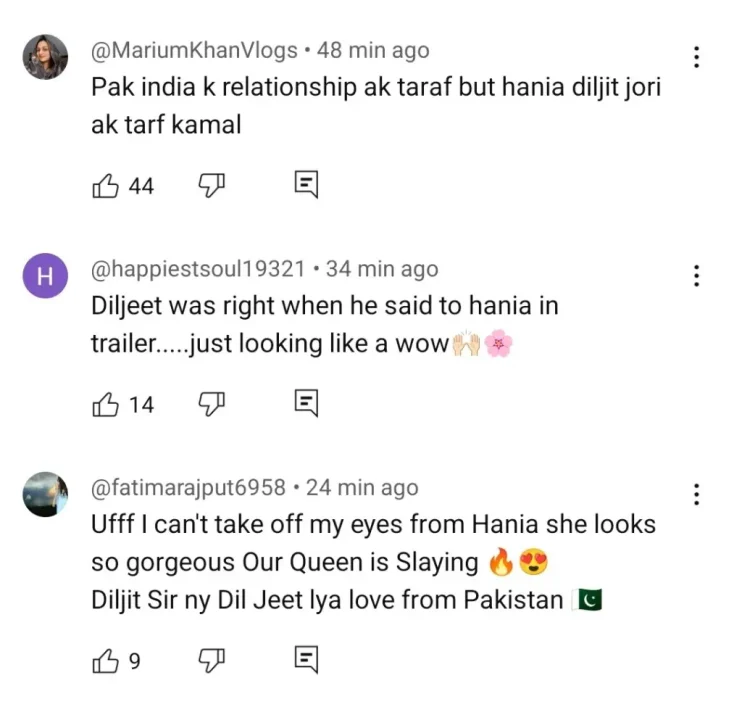Open fatimarajput6958's profile picture
The image size is (742, 720).
46,495
